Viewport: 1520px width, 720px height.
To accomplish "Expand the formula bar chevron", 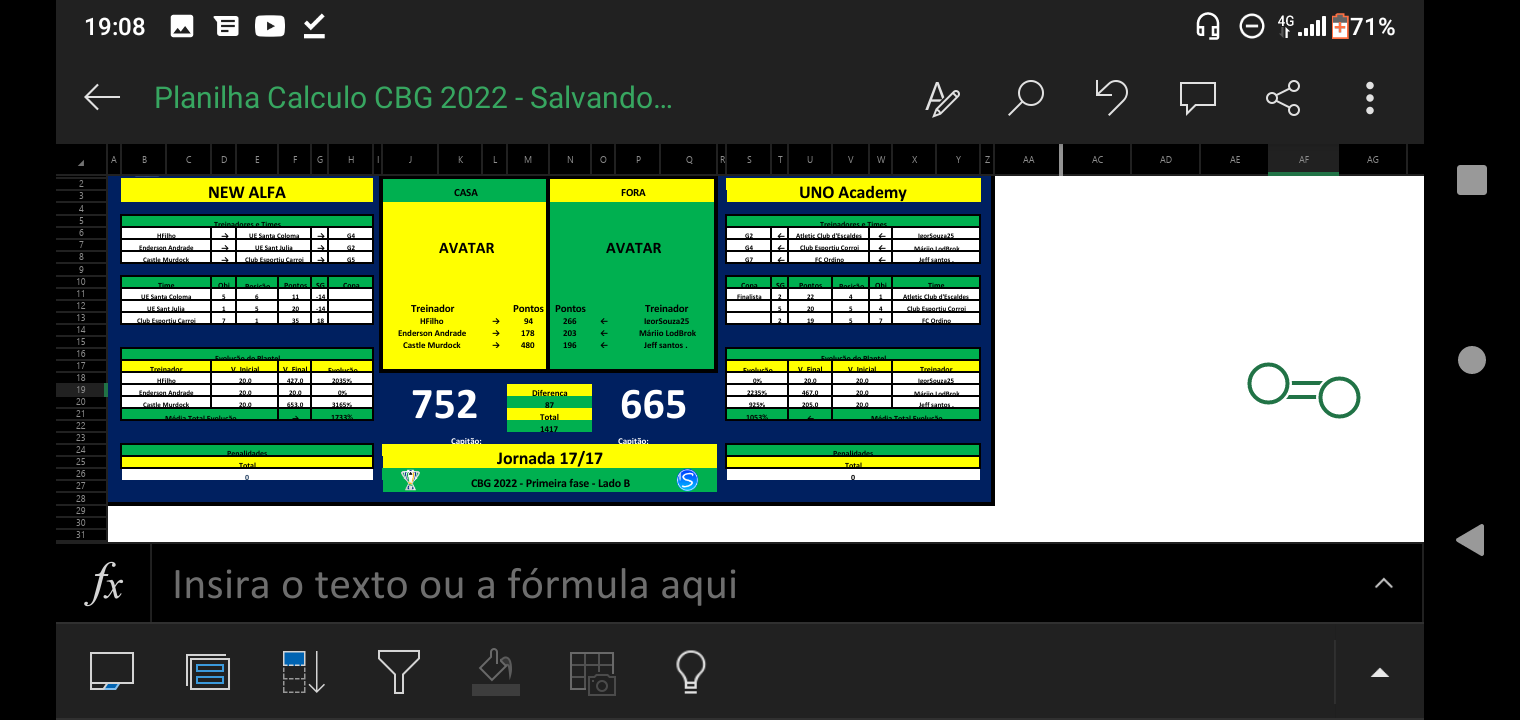I will [x=1384, y=584].
